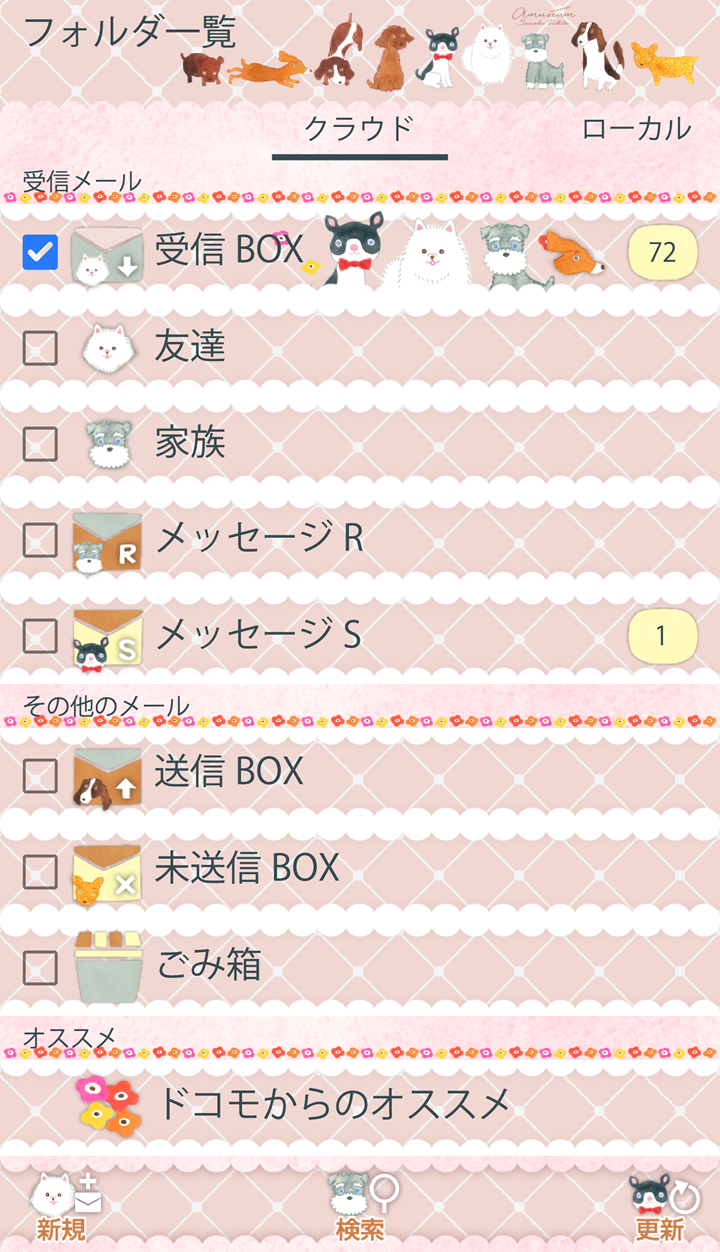Select the 送信 BOX checkbox

click(40, 775)
